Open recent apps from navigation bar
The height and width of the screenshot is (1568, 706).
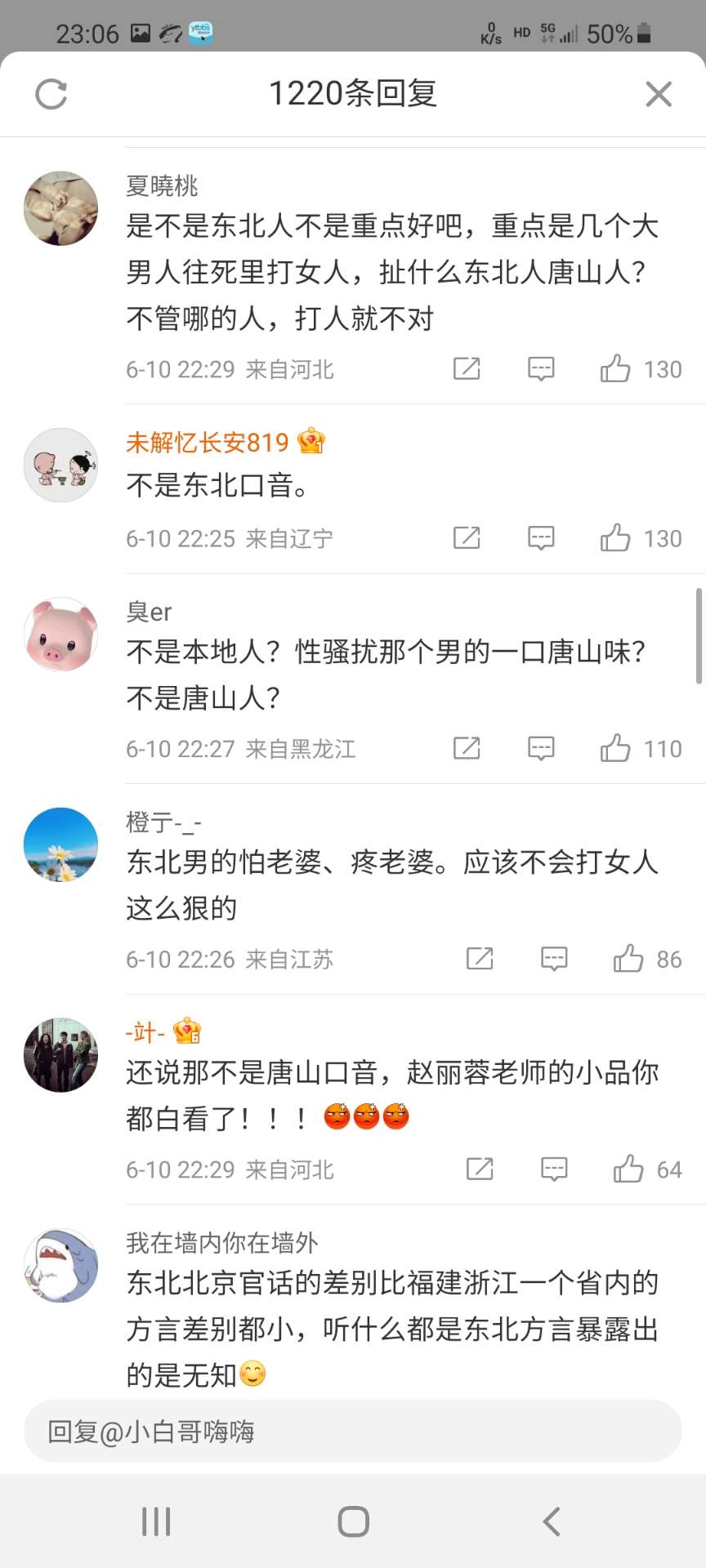tap(155, 1521)
